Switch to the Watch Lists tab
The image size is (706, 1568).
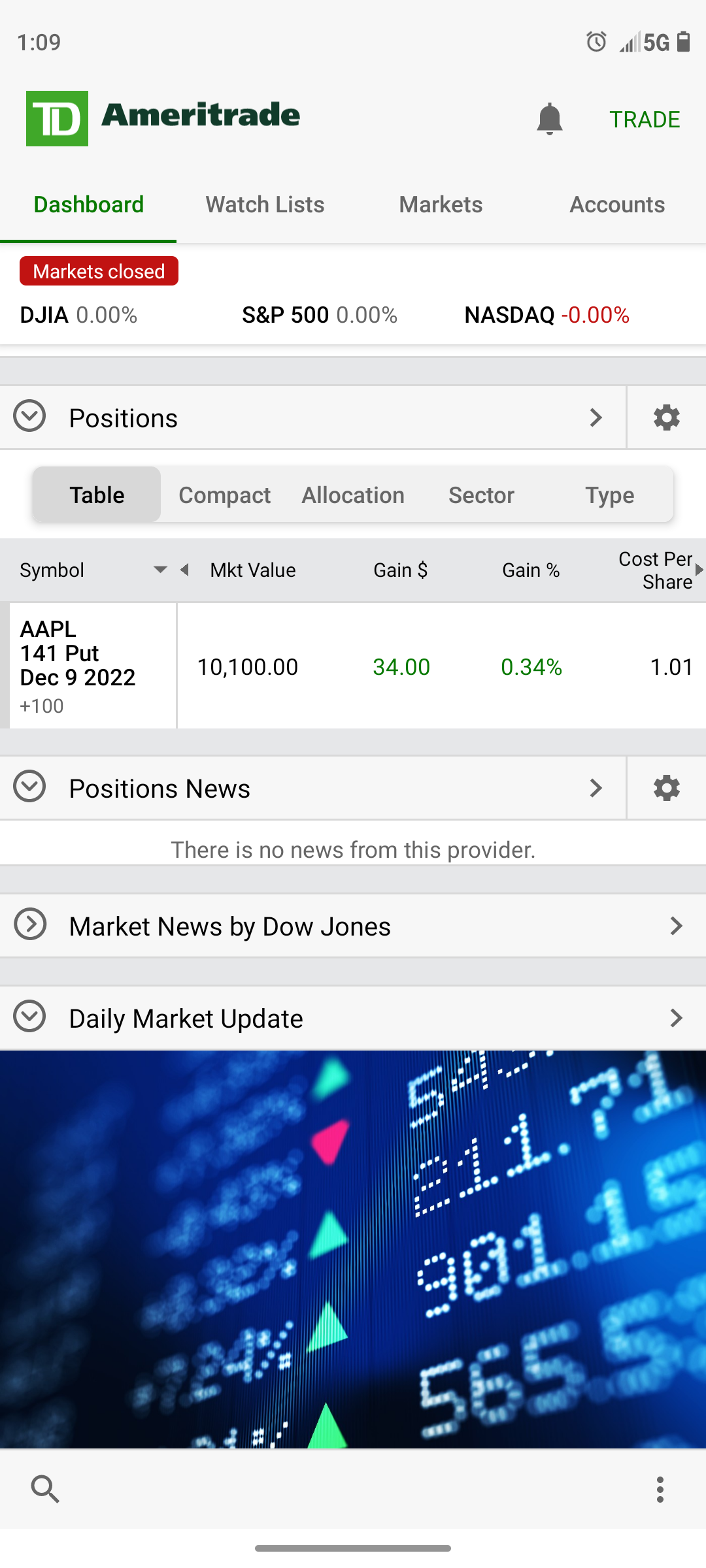tap(265, 204)
